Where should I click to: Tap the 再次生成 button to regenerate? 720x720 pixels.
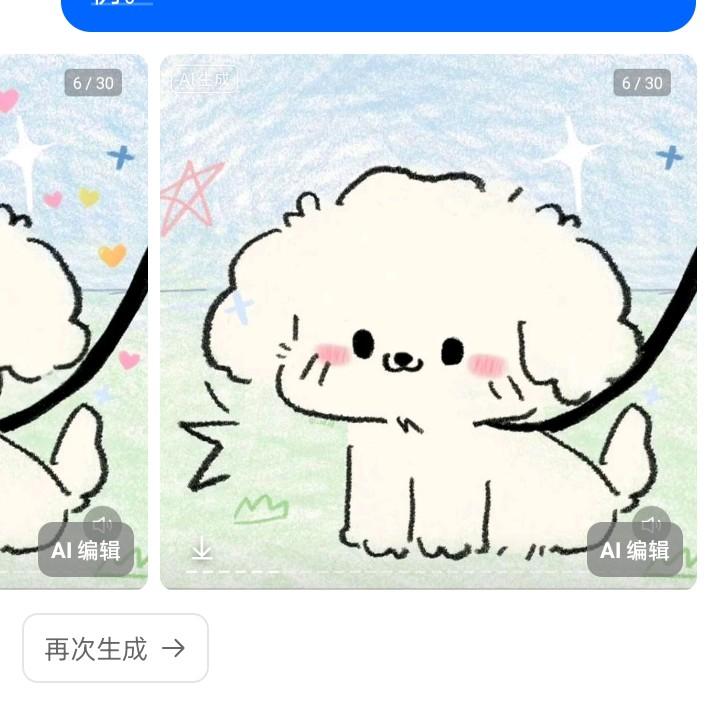[115, 648]
